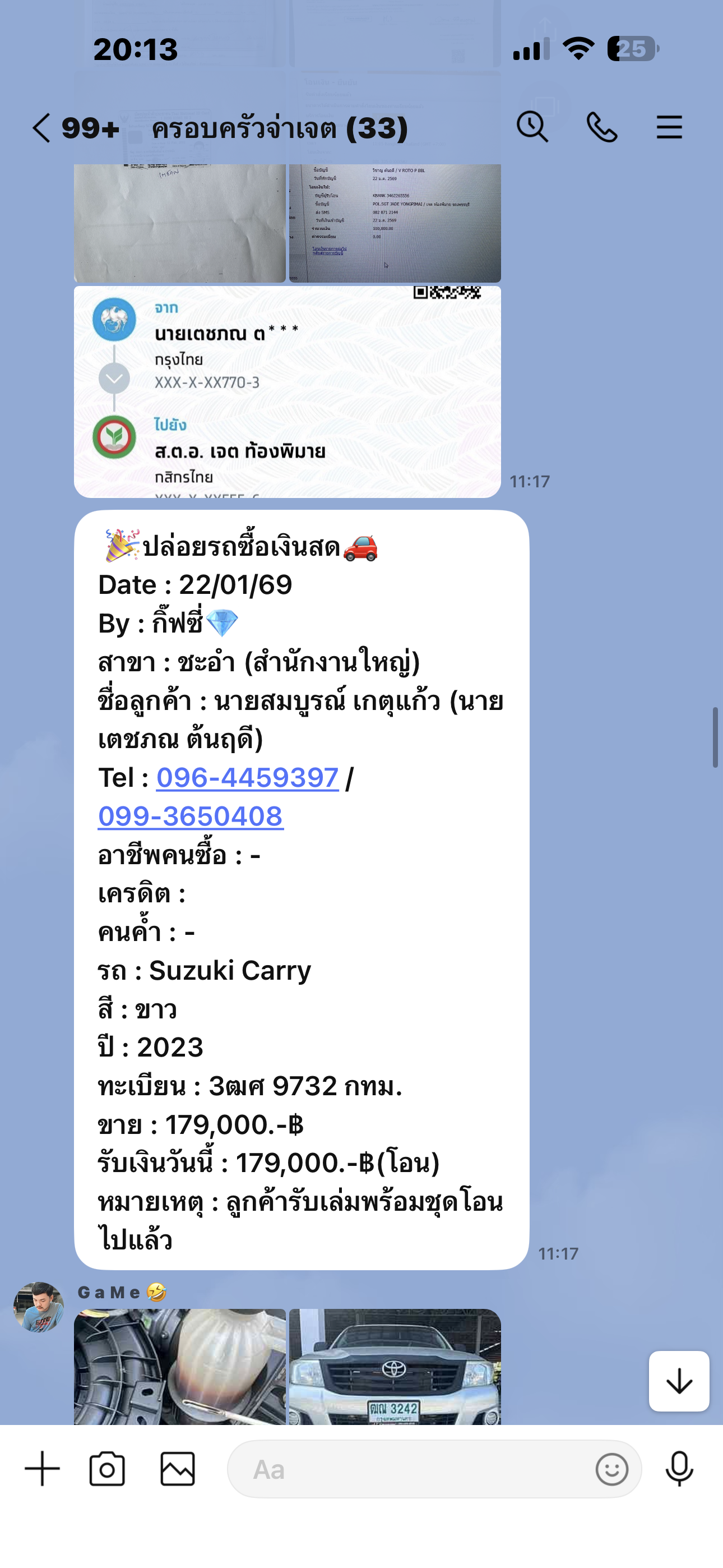Record a voice message
Screen dimensions: 723x1568
pyautogui.click(x=679, y=1469)
